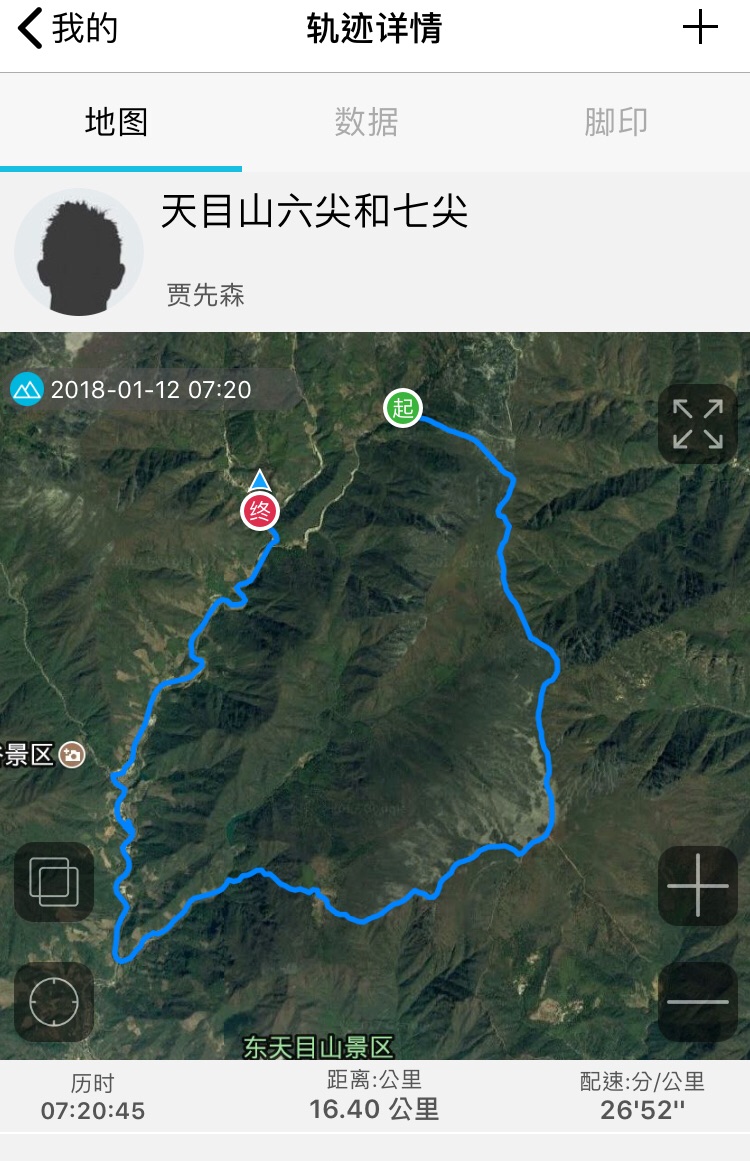
Task: Zoom in on the map
Action: 697,885
